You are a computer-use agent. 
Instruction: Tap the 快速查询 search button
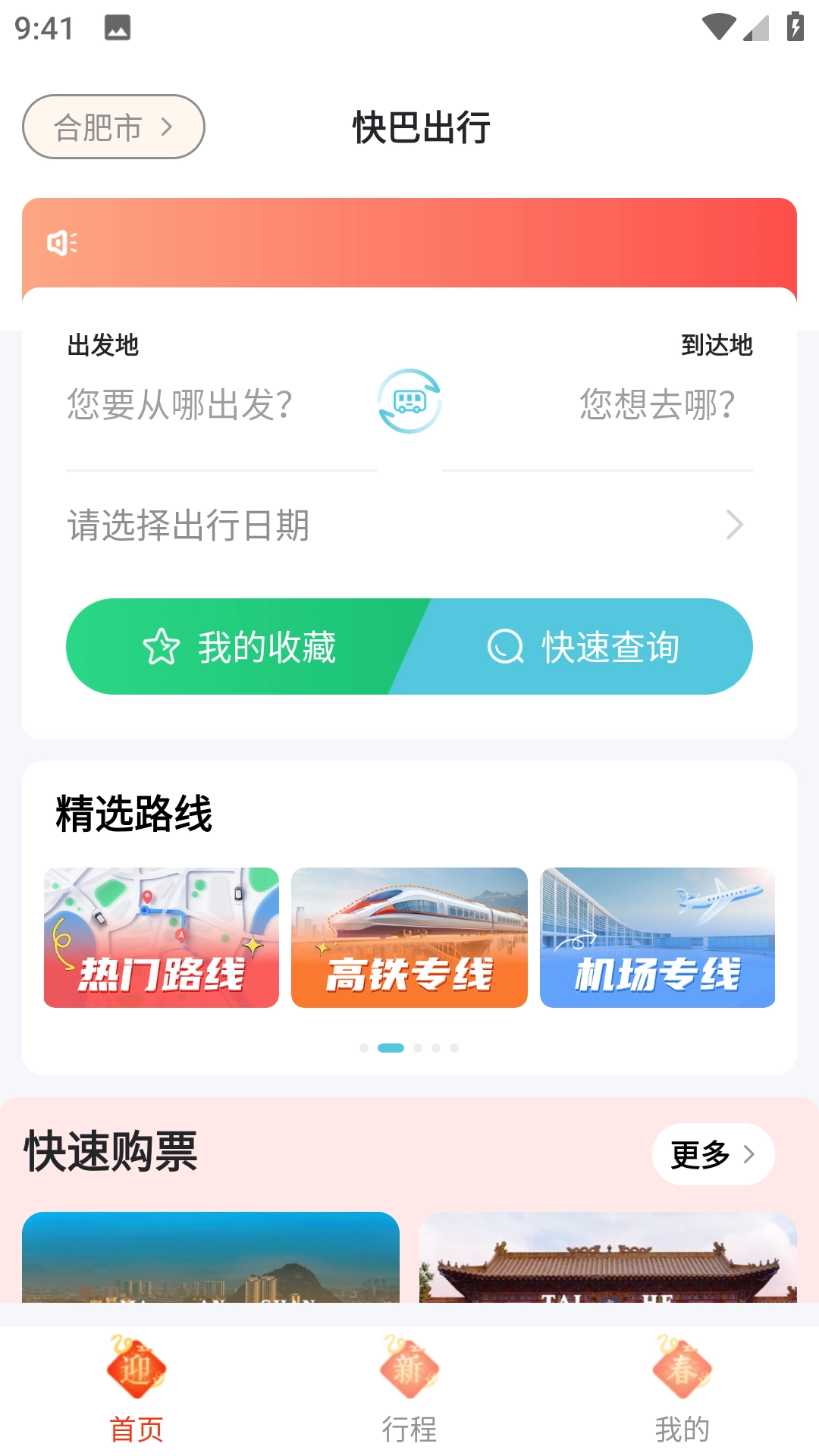click(x=584, y=647)
